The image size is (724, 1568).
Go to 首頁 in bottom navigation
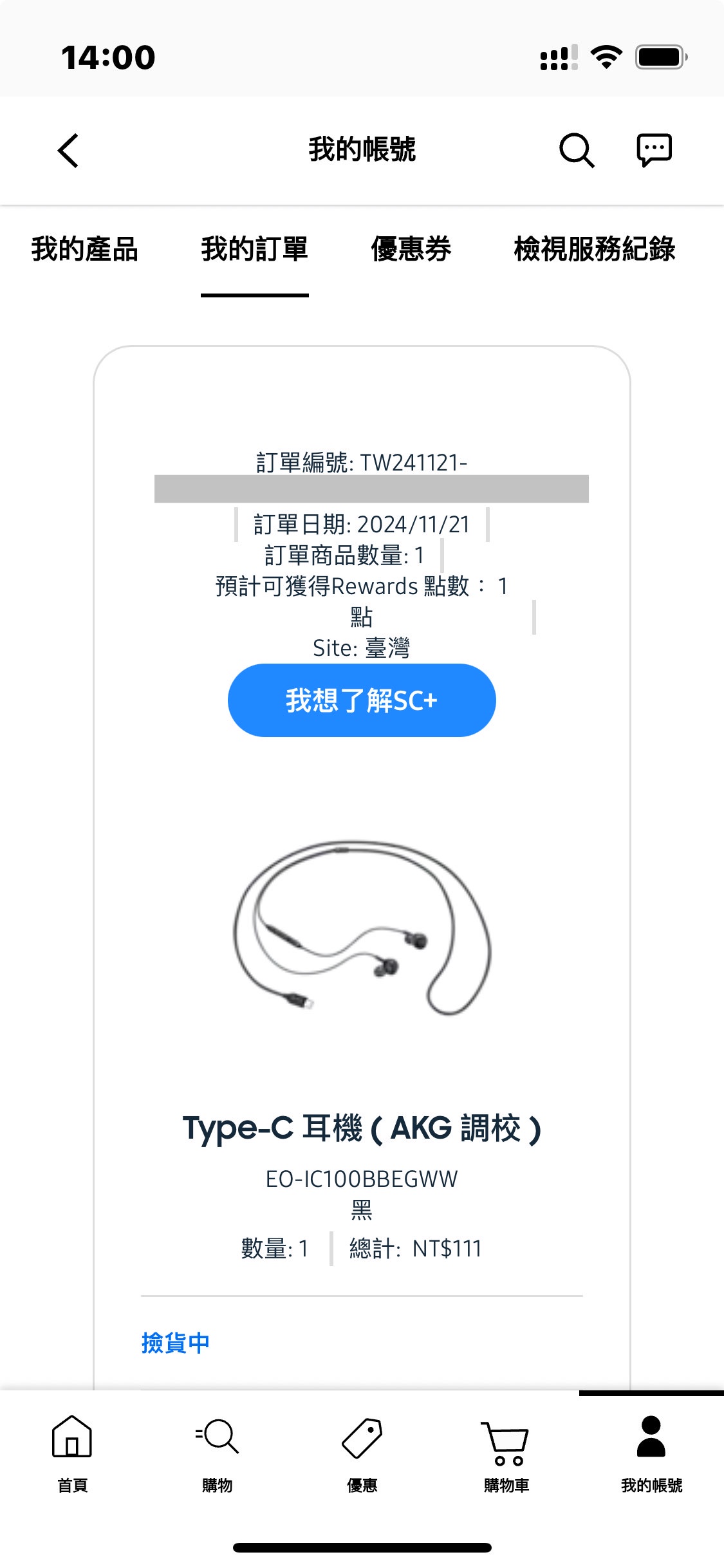(72, 1452)
